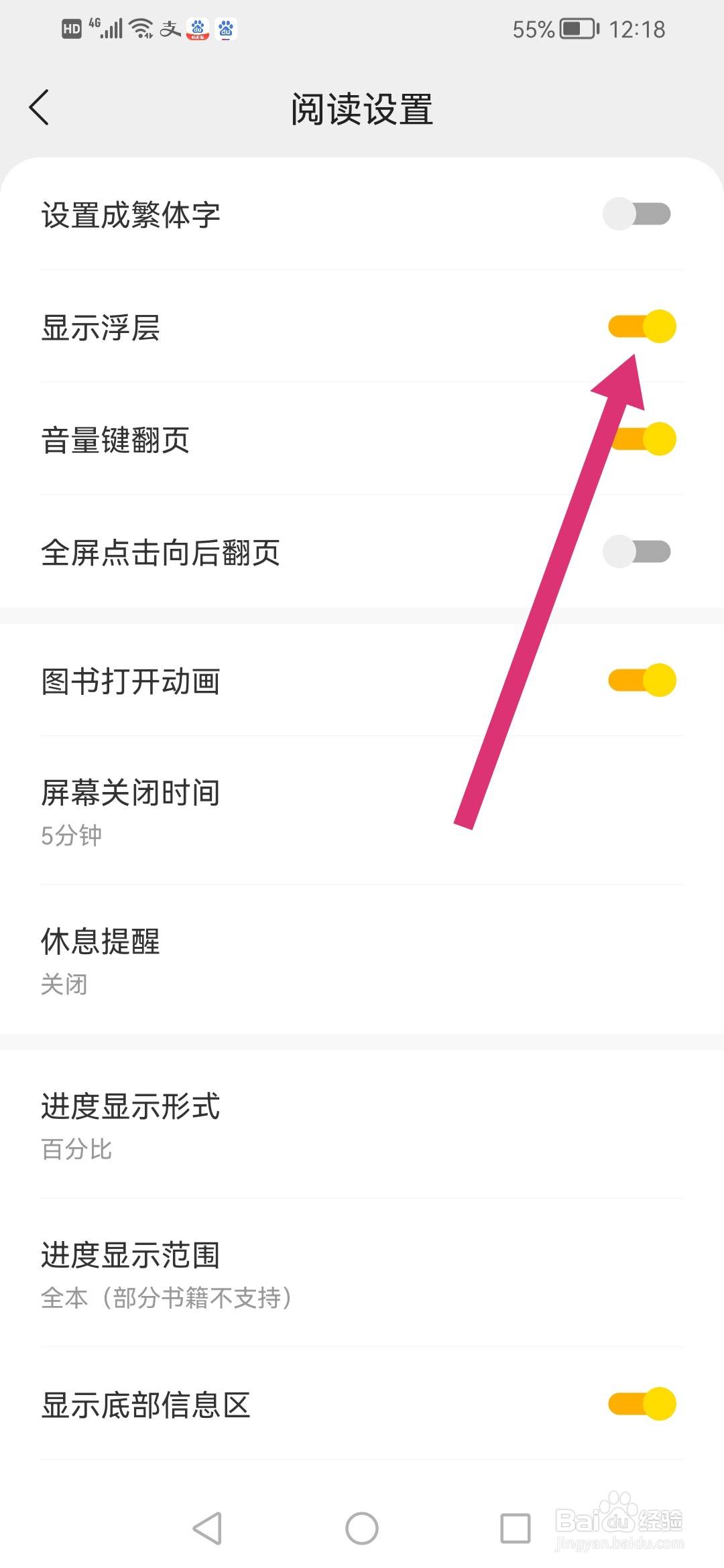Screen dimensions: 724x1568
Task: Tap the first Baidu app icon in status bar
Action: [x=198, y=28]
